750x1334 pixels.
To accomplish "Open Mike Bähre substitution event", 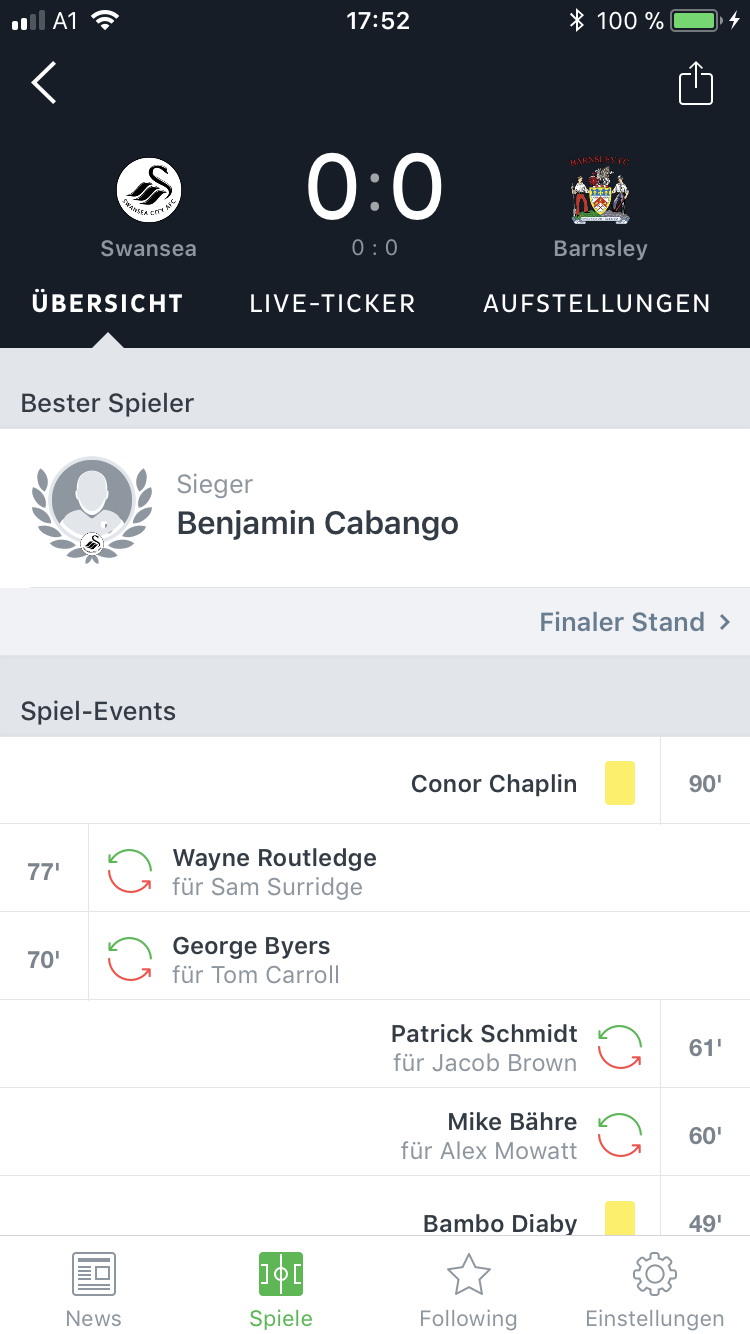I will click(x=375, y=1133).
